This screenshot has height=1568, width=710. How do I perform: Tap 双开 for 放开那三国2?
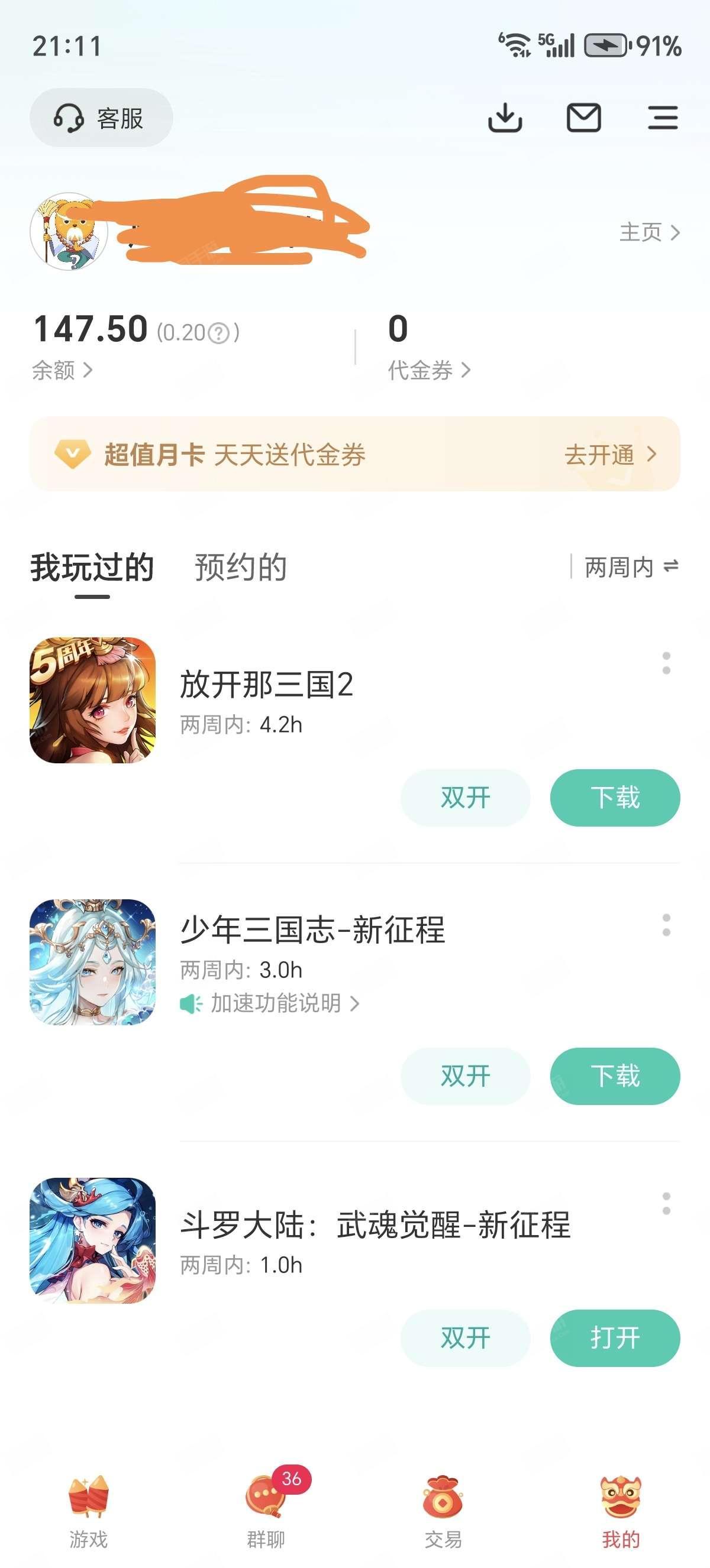(465, 798)
